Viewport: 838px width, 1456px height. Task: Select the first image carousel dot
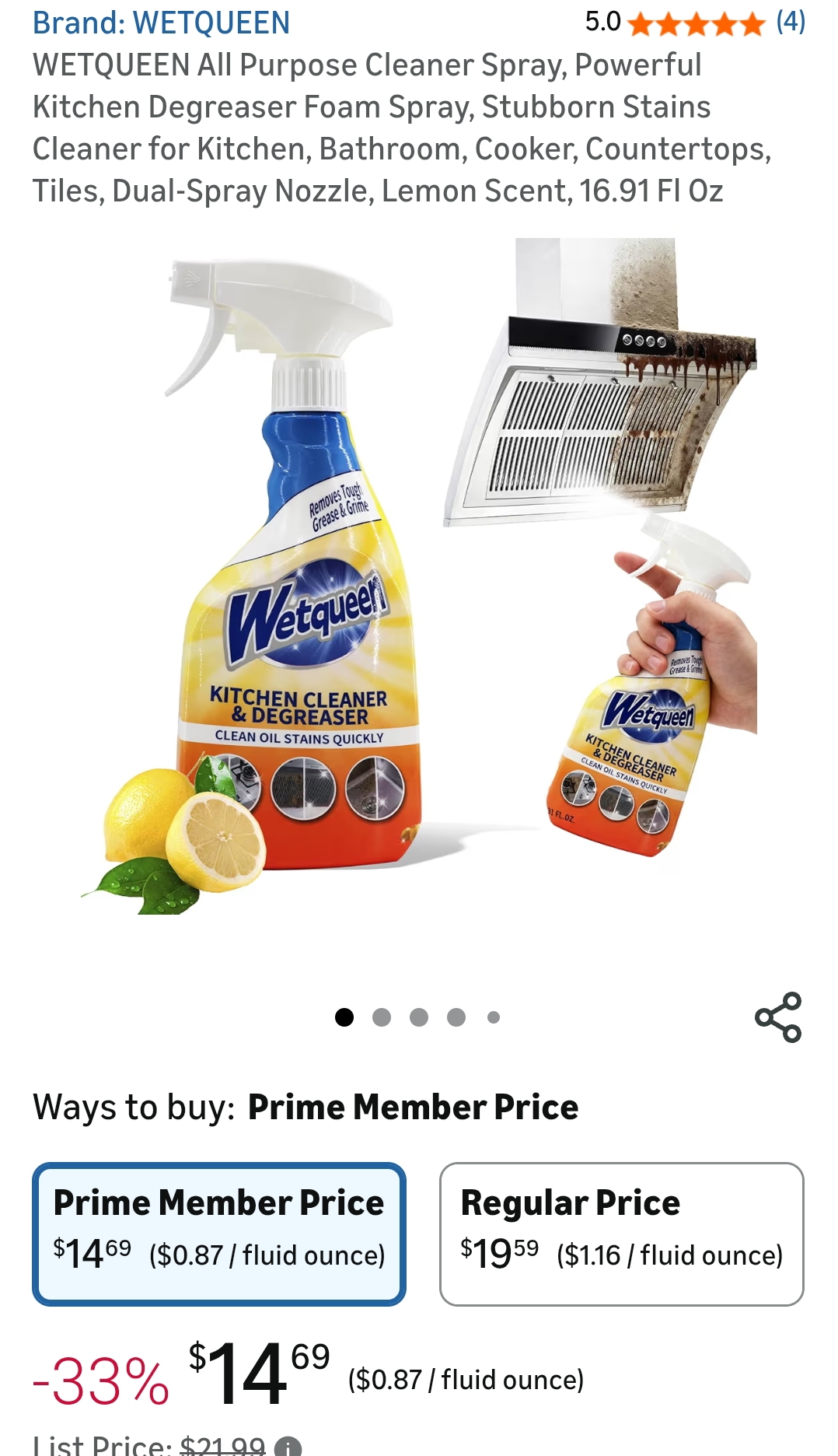[x=344, y=1016]
